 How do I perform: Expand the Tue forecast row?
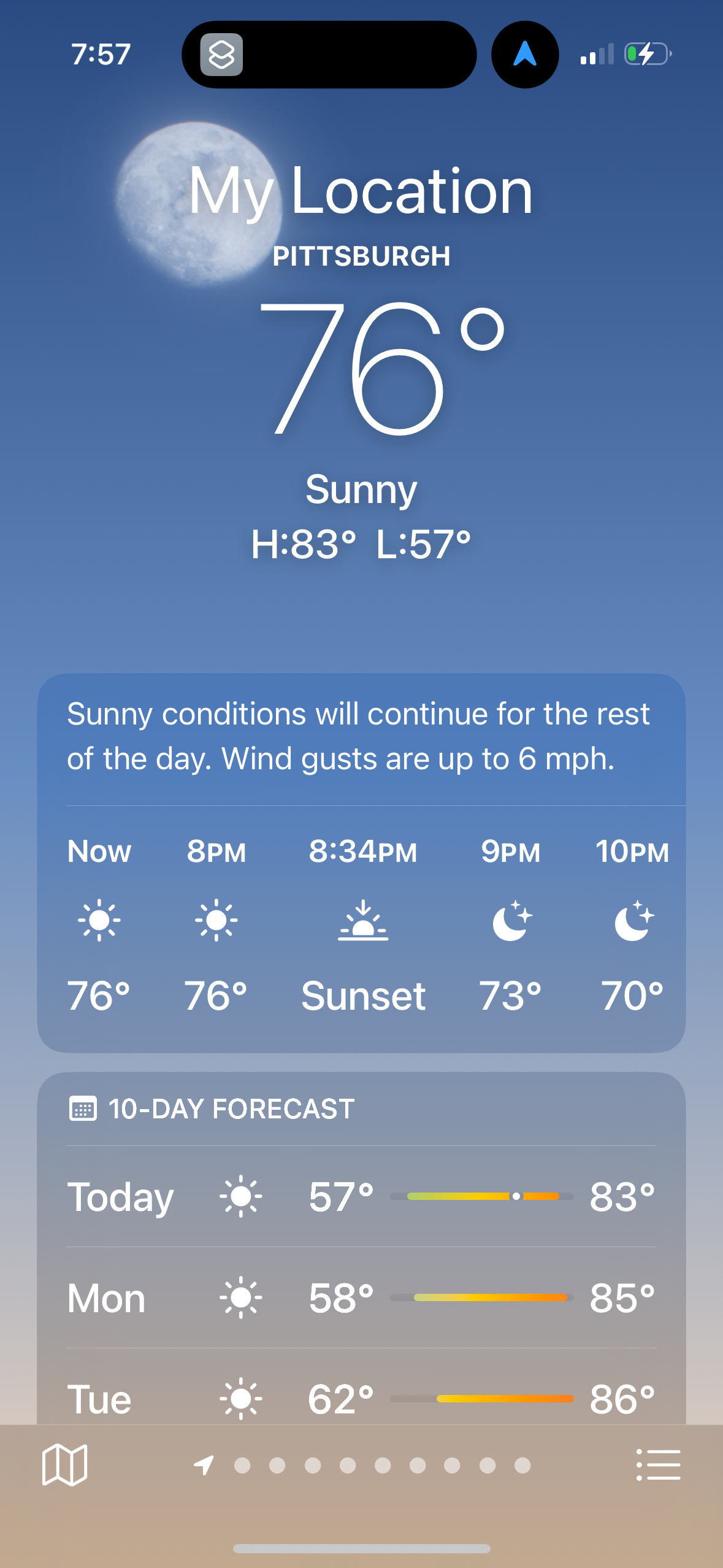[362, 1399]
